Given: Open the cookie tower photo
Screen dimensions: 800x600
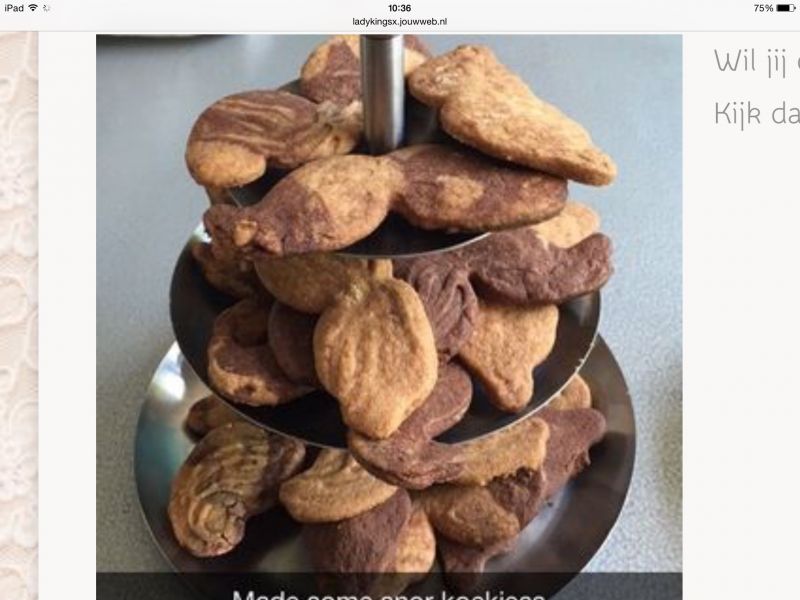Looking at the screenshot, I should click(389, 310).
